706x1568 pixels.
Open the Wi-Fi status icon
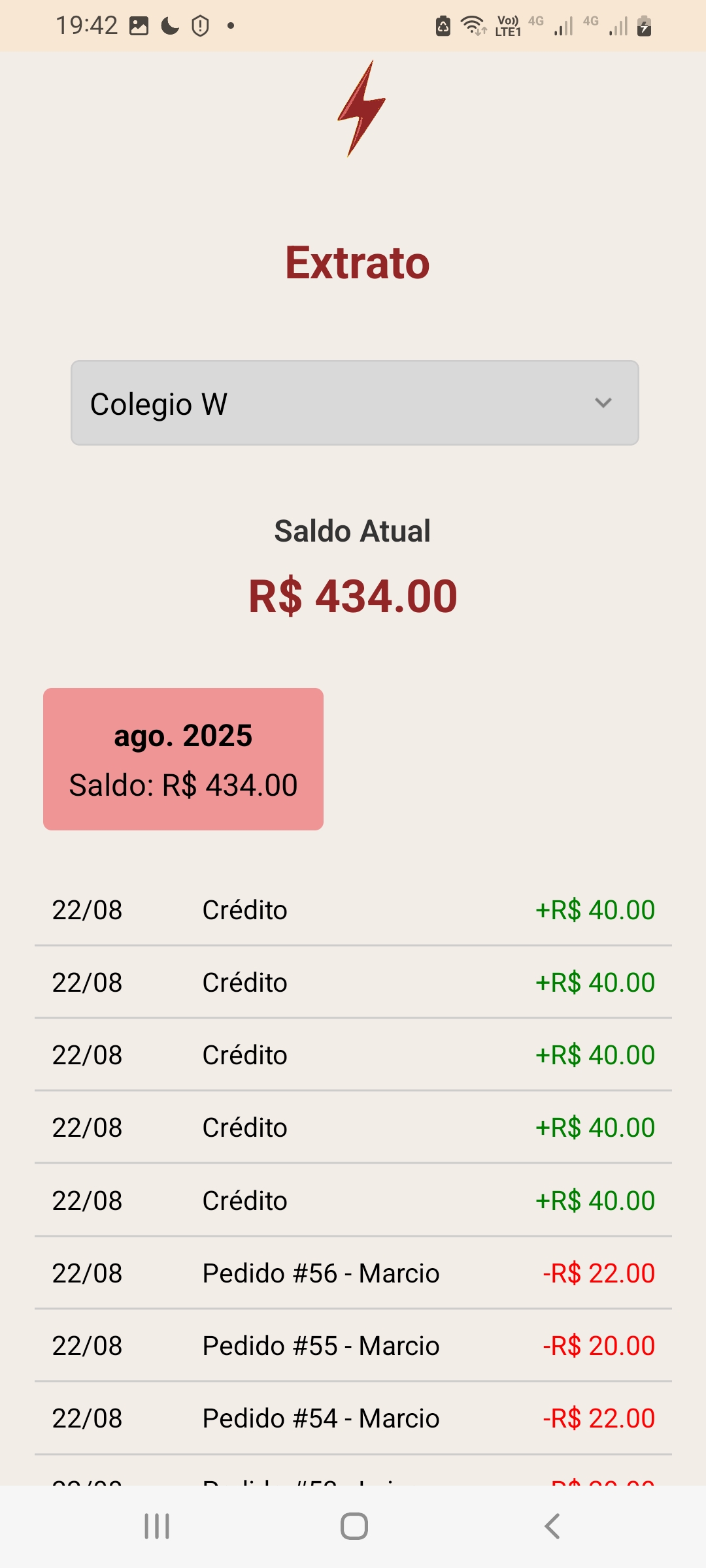coord(472,25)
